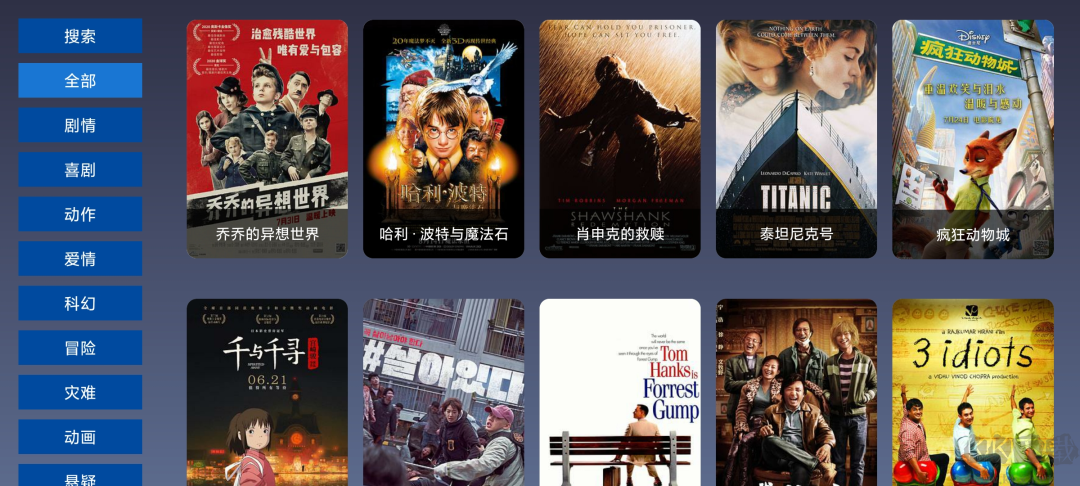
Task: Filter movies by 喜剧
Action: 80,170
